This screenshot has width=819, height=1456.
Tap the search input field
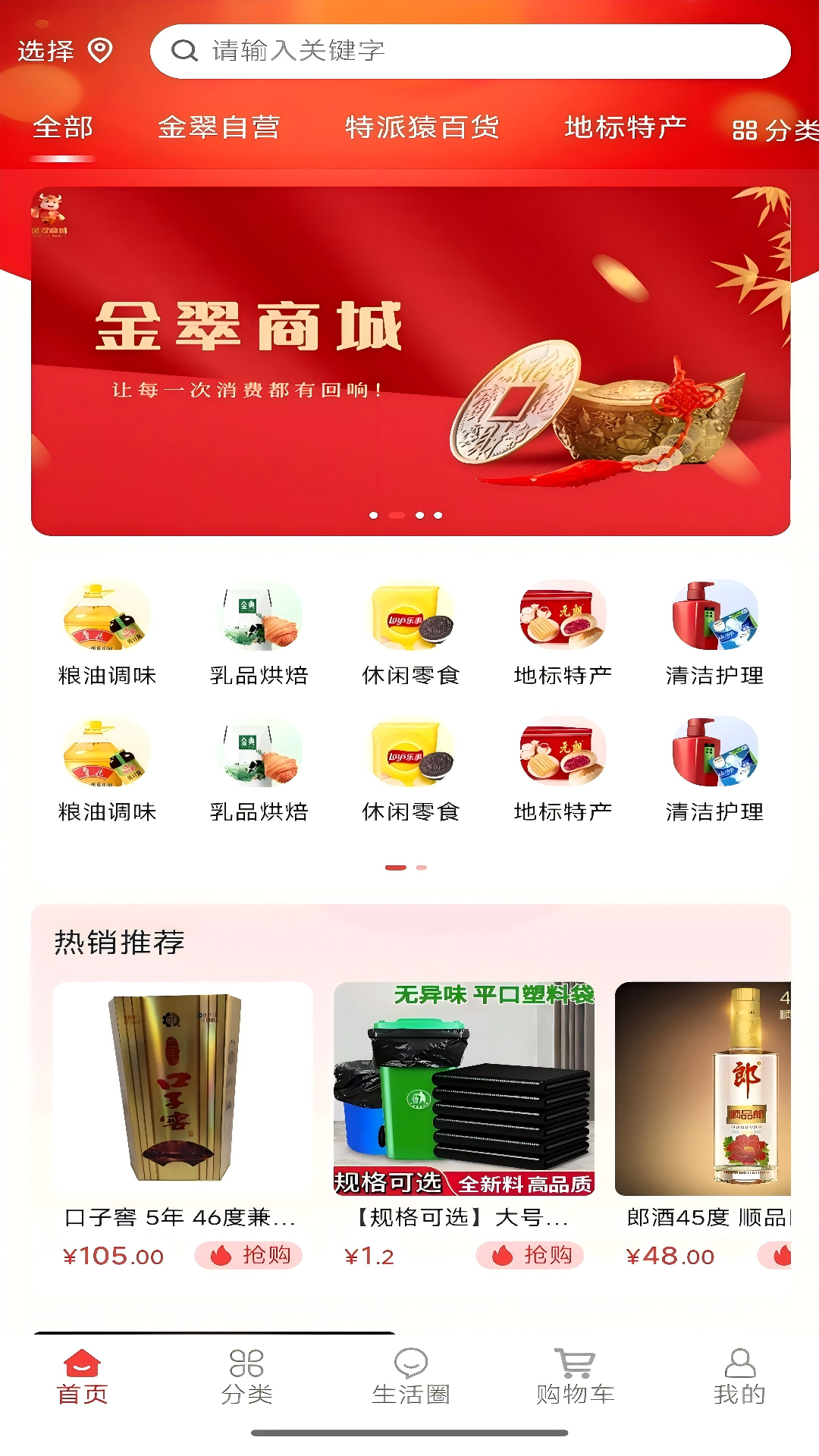470,51
